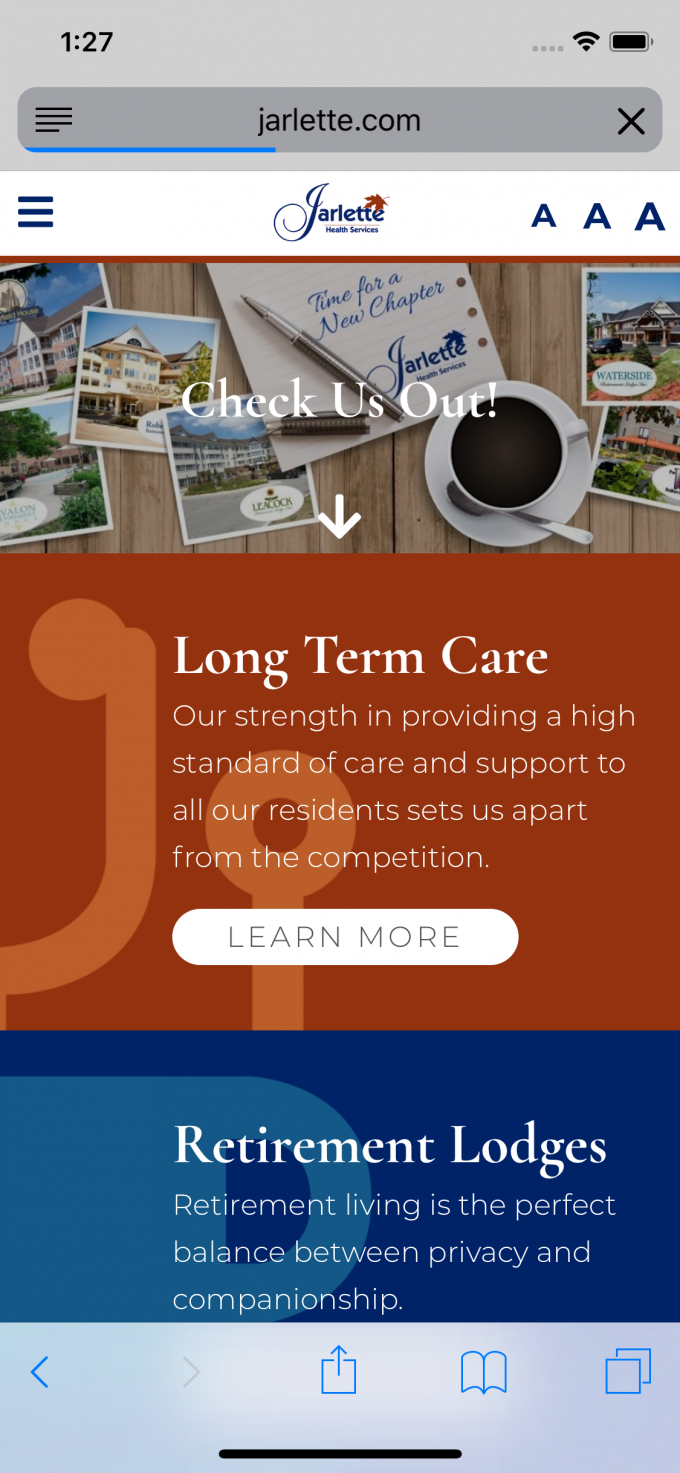Viewport: 680px width, 1473px height.
Task: Open the hamburger navigation menu
Action: [x=36, y=213]
